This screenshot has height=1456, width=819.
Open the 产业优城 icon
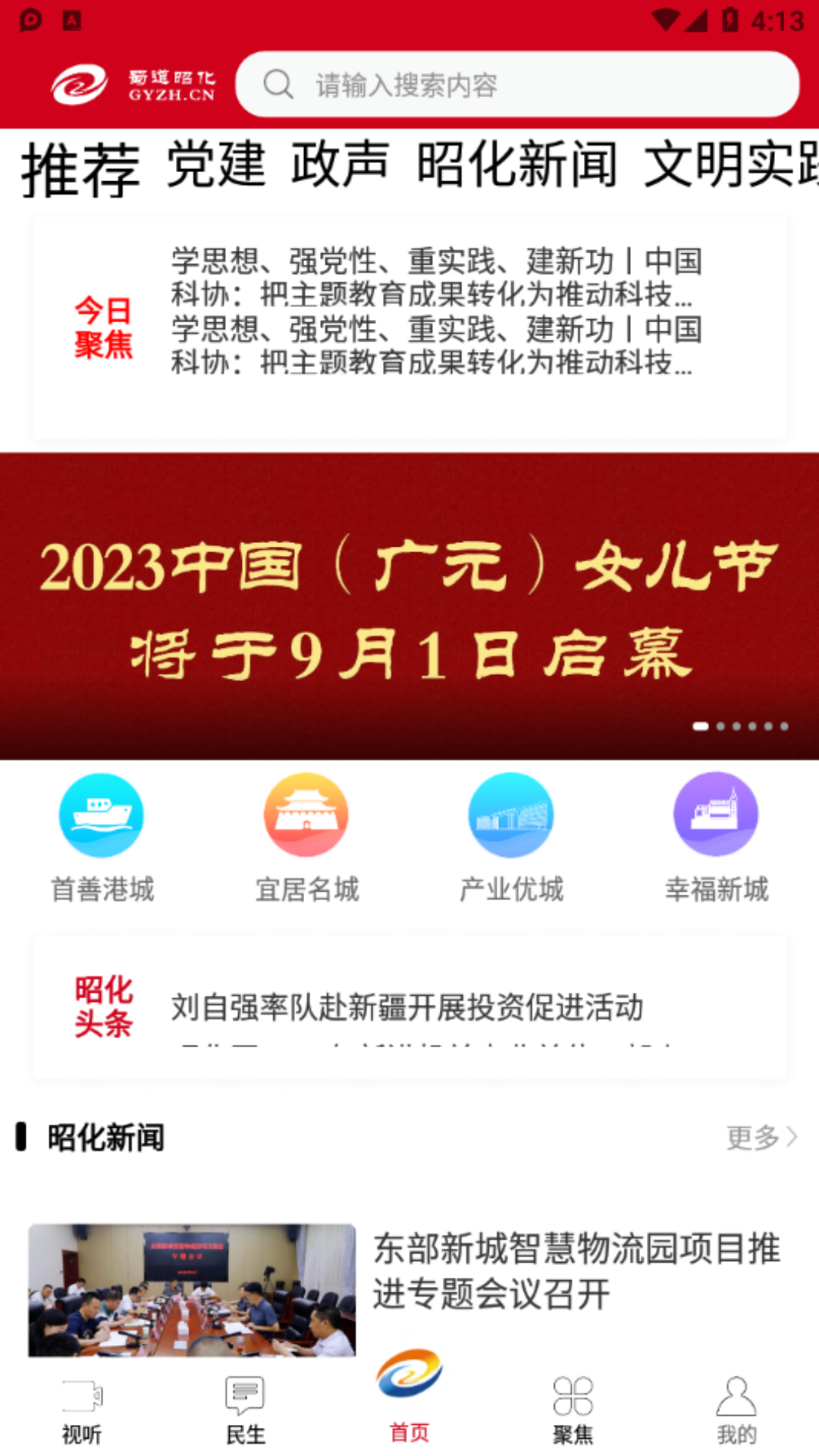[x=511, y=814]
